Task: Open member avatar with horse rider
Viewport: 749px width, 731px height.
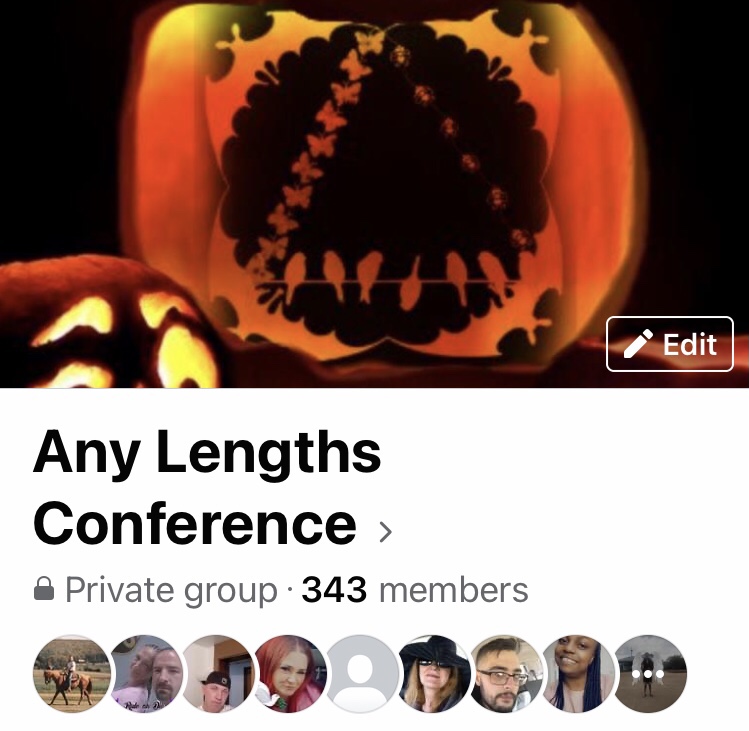Action: 71,674
